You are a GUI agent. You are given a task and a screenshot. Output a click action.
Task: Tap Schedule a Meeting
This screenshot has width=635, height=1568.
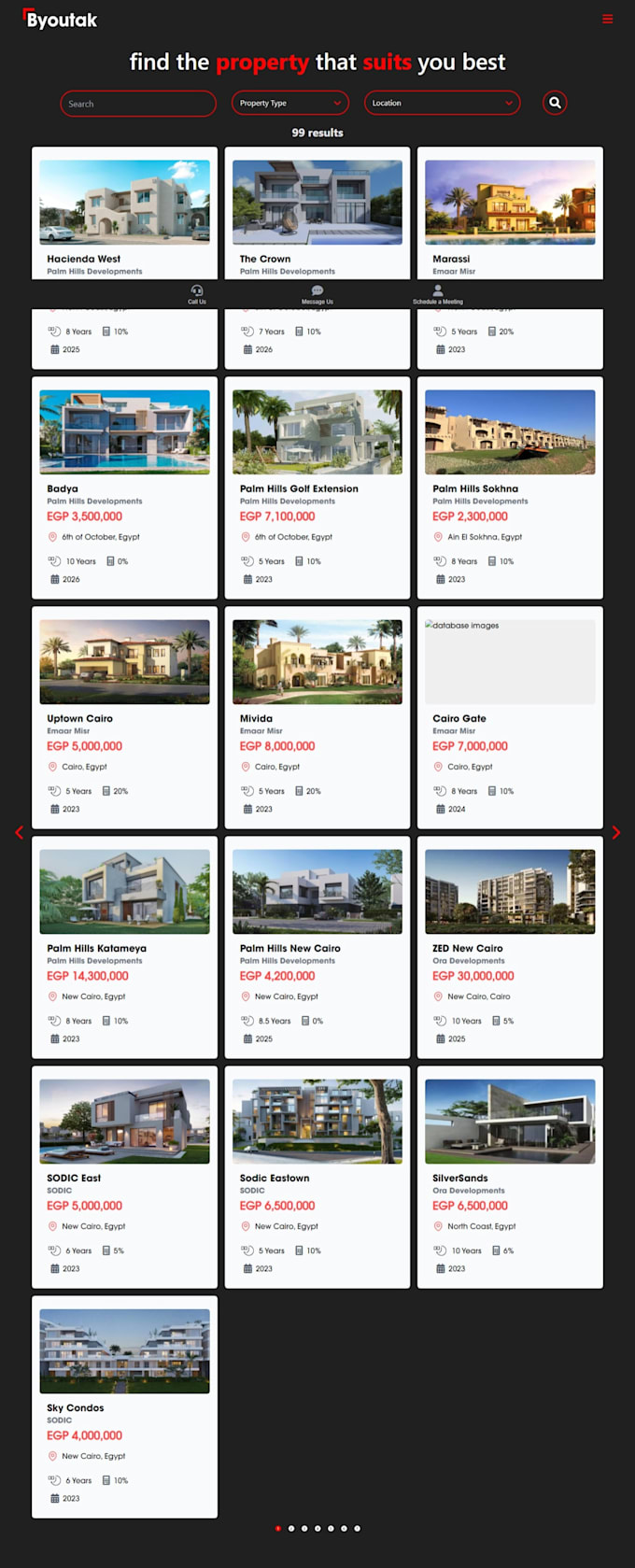438,294
